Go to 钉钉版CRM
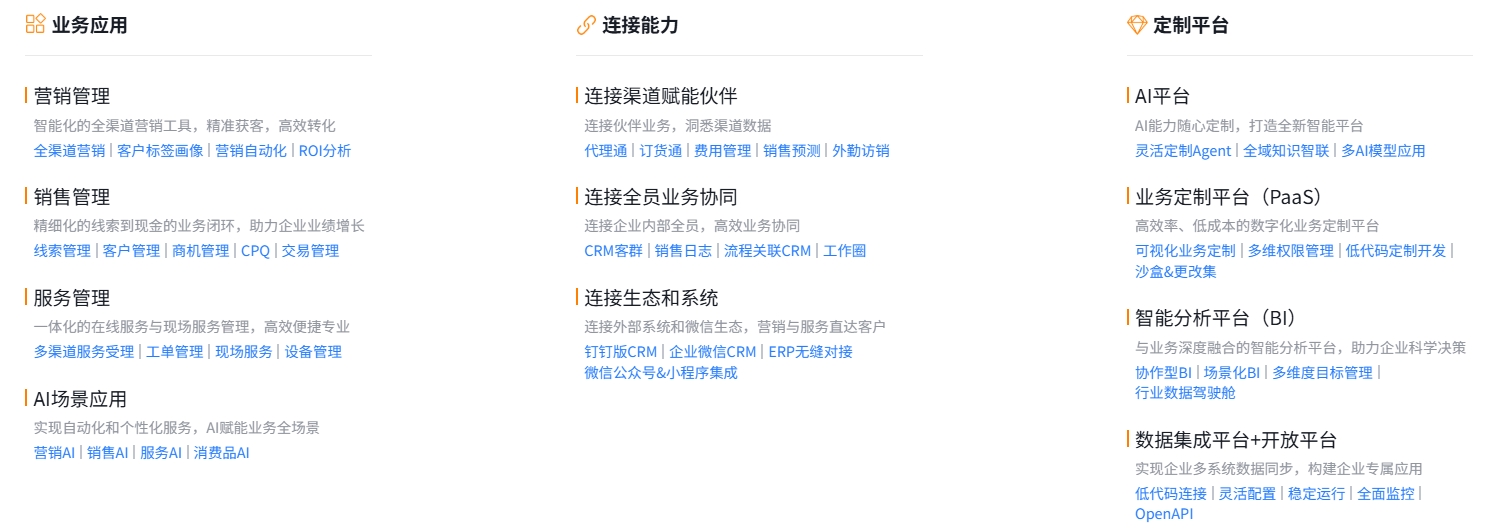Screen dimensions: 1491x529 point(620,352)
